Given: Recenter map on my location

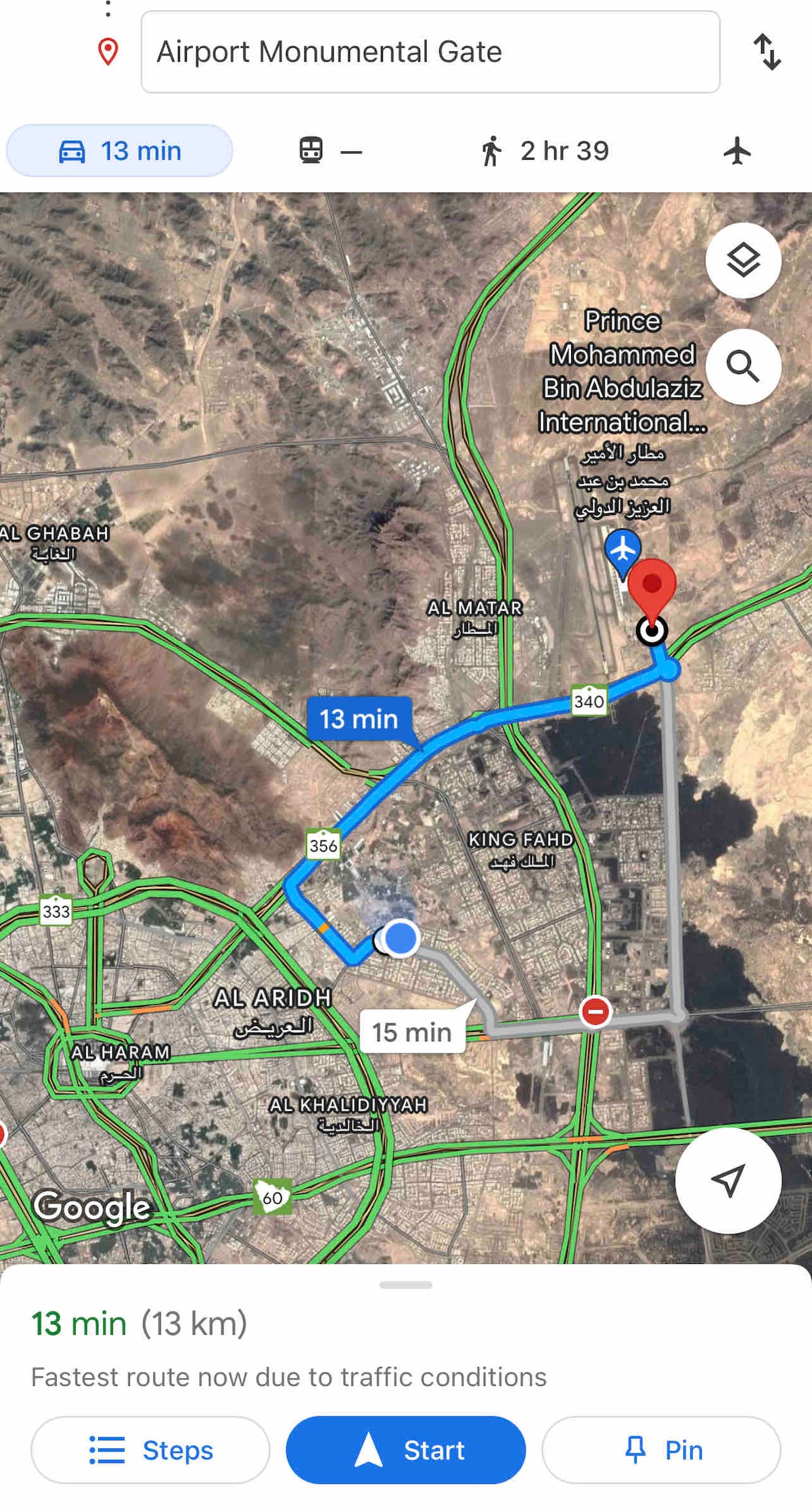Looking at the screenshot, I should click(728, 1180).
